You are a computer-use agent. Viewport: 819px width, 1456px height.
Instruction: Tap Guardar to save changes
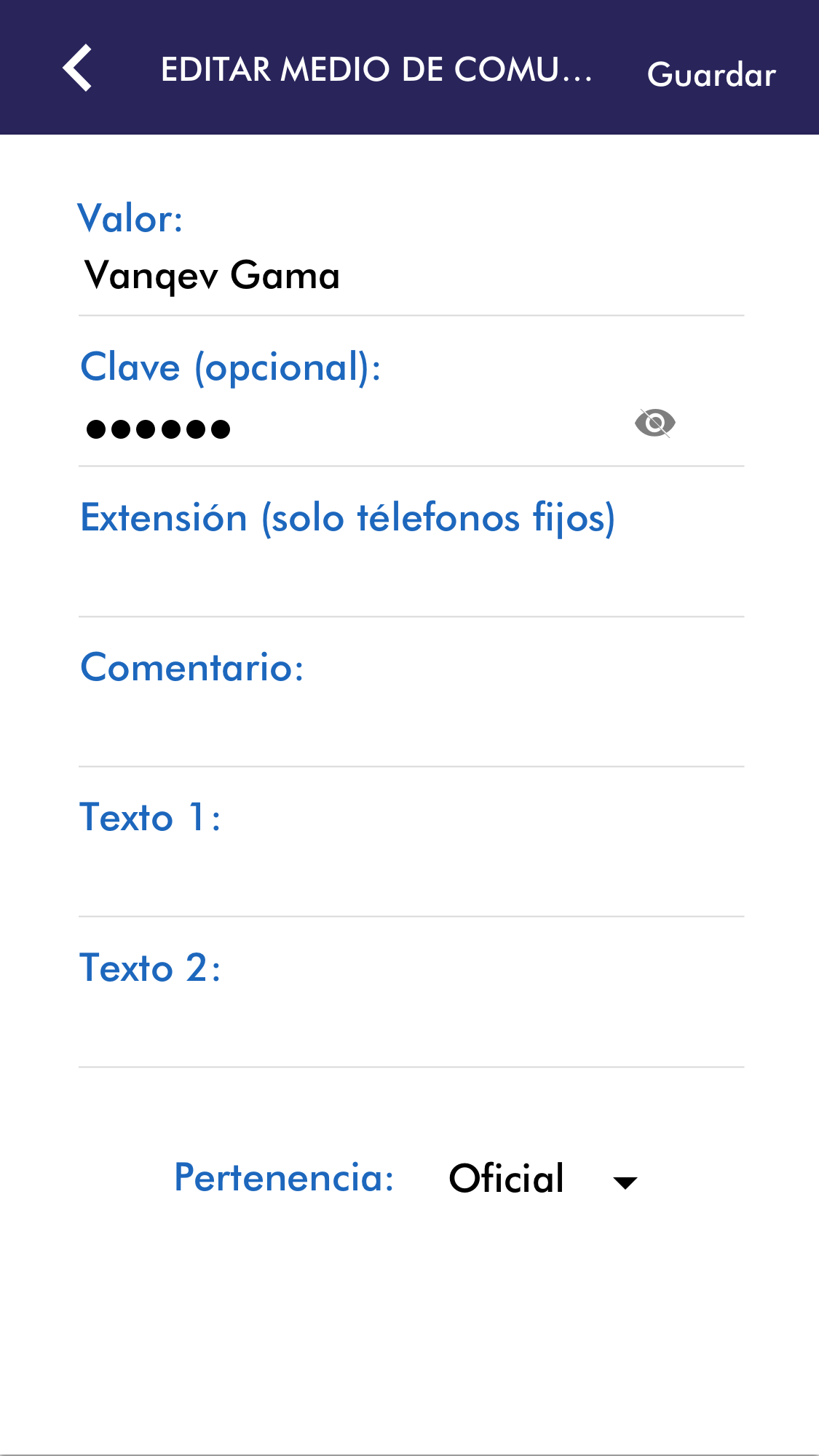tap(711, 75)
